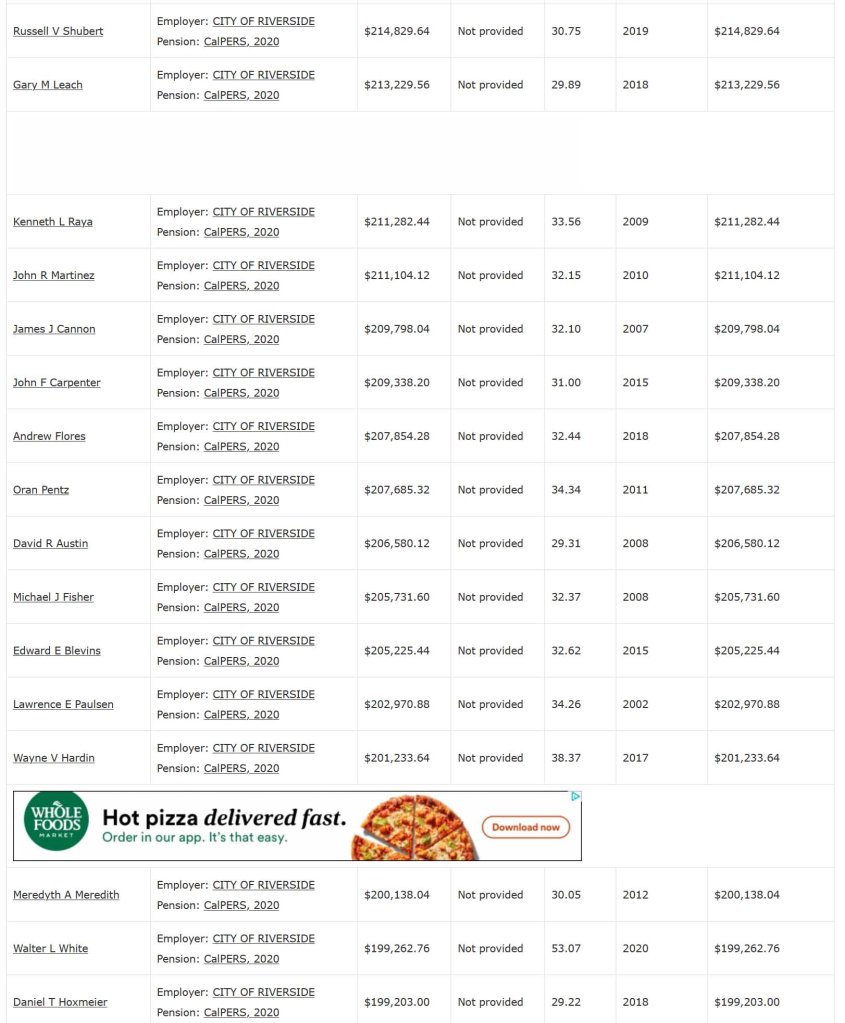Tap Download now in Whole Foods ad

pos(525,827)
